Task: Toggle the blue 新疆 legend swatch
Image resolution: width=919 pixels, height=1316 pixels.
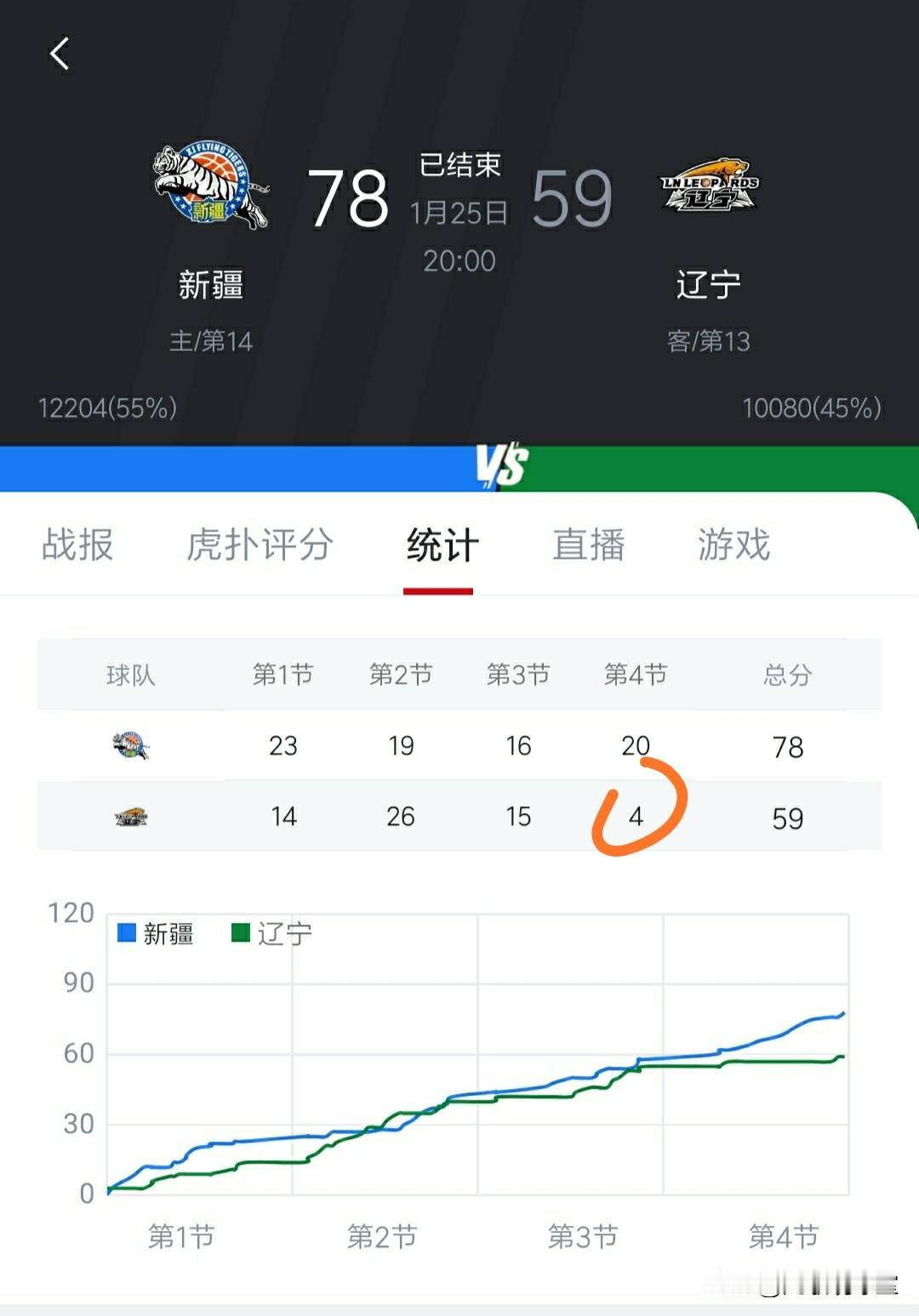Action: click(x=124, y=934)
